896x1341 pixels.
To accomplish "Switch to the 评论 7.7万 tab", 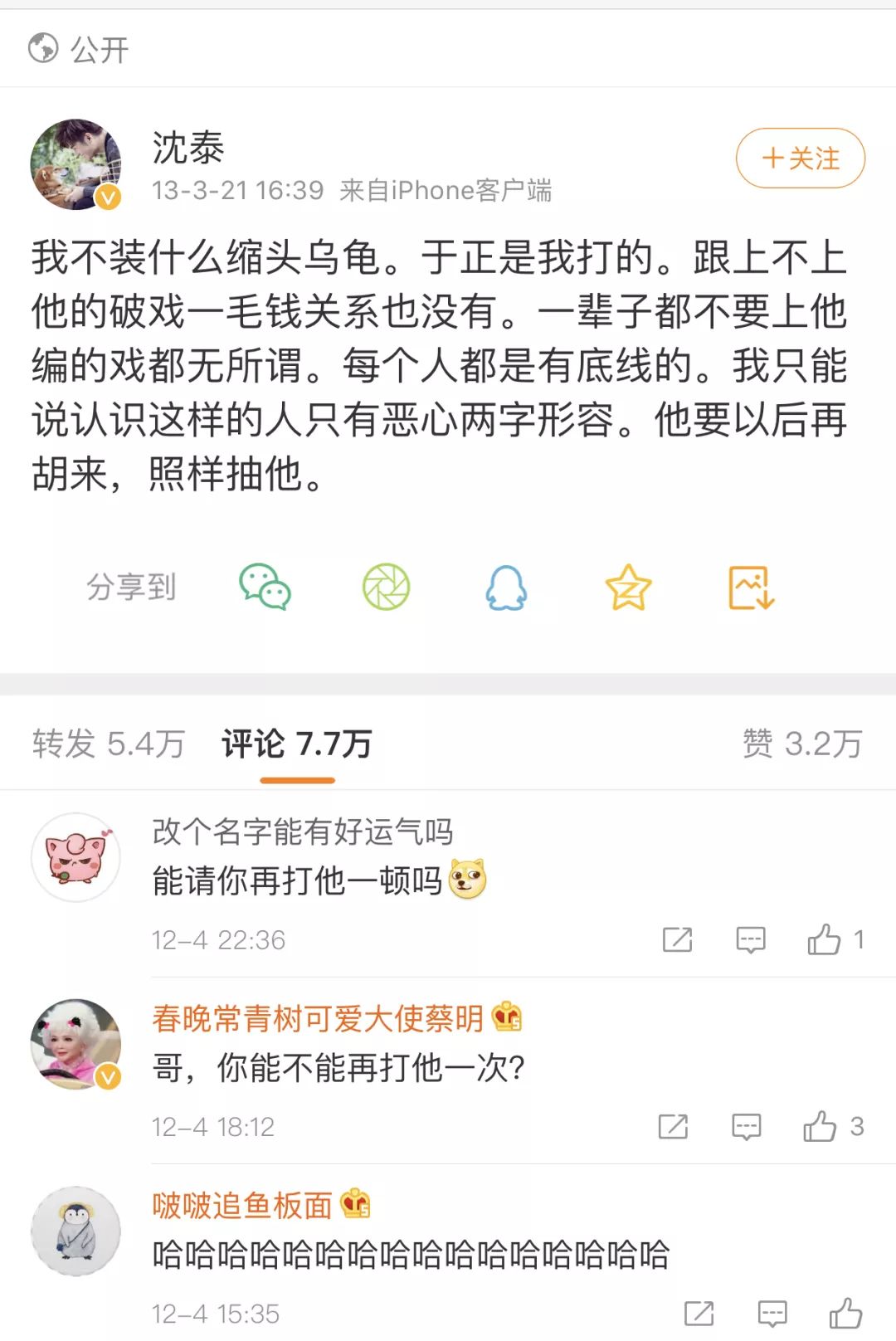I will (x=296, y=744).
